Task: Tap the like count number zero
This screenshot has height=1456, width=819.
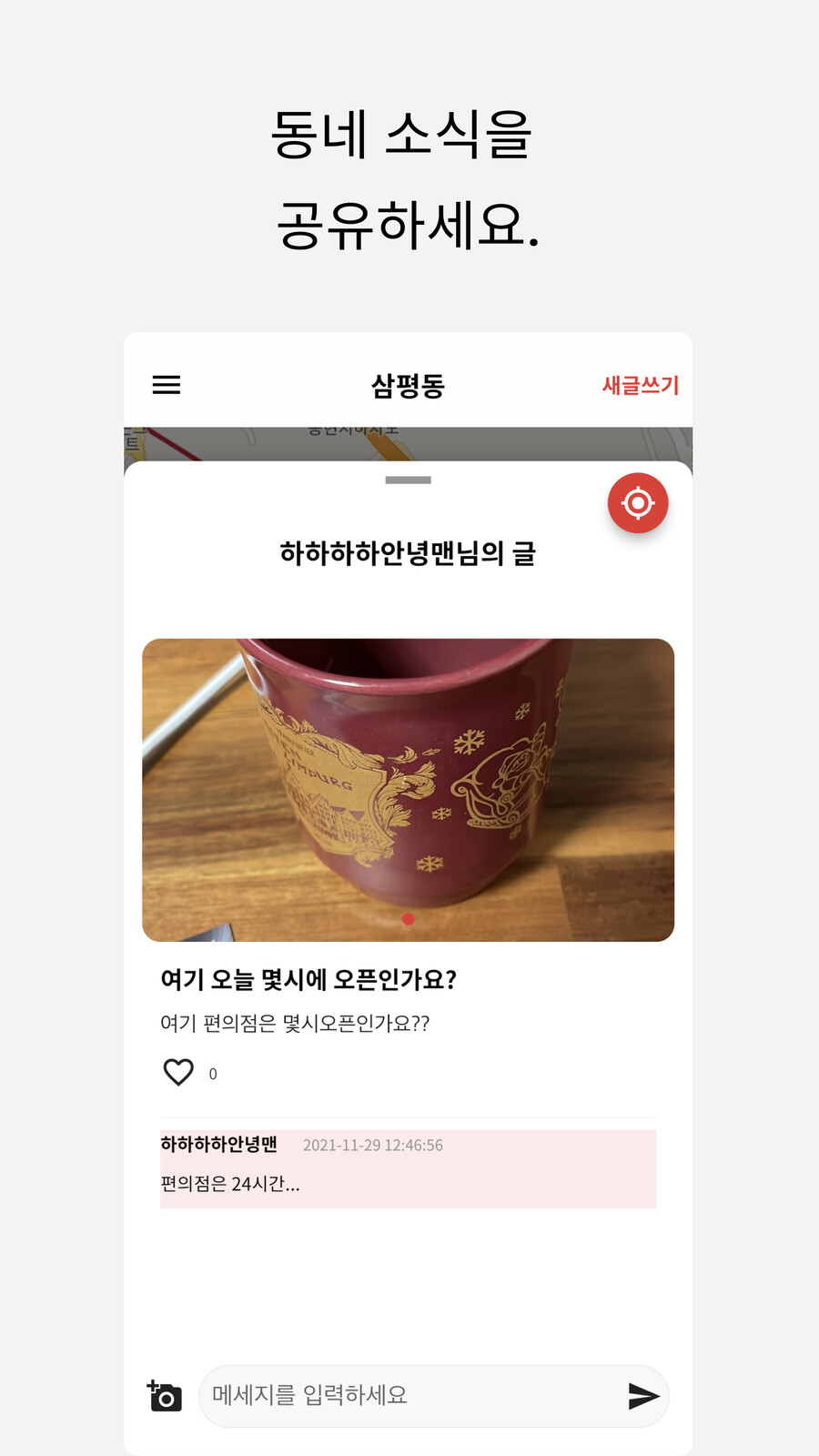Action: coord(212,1074)
